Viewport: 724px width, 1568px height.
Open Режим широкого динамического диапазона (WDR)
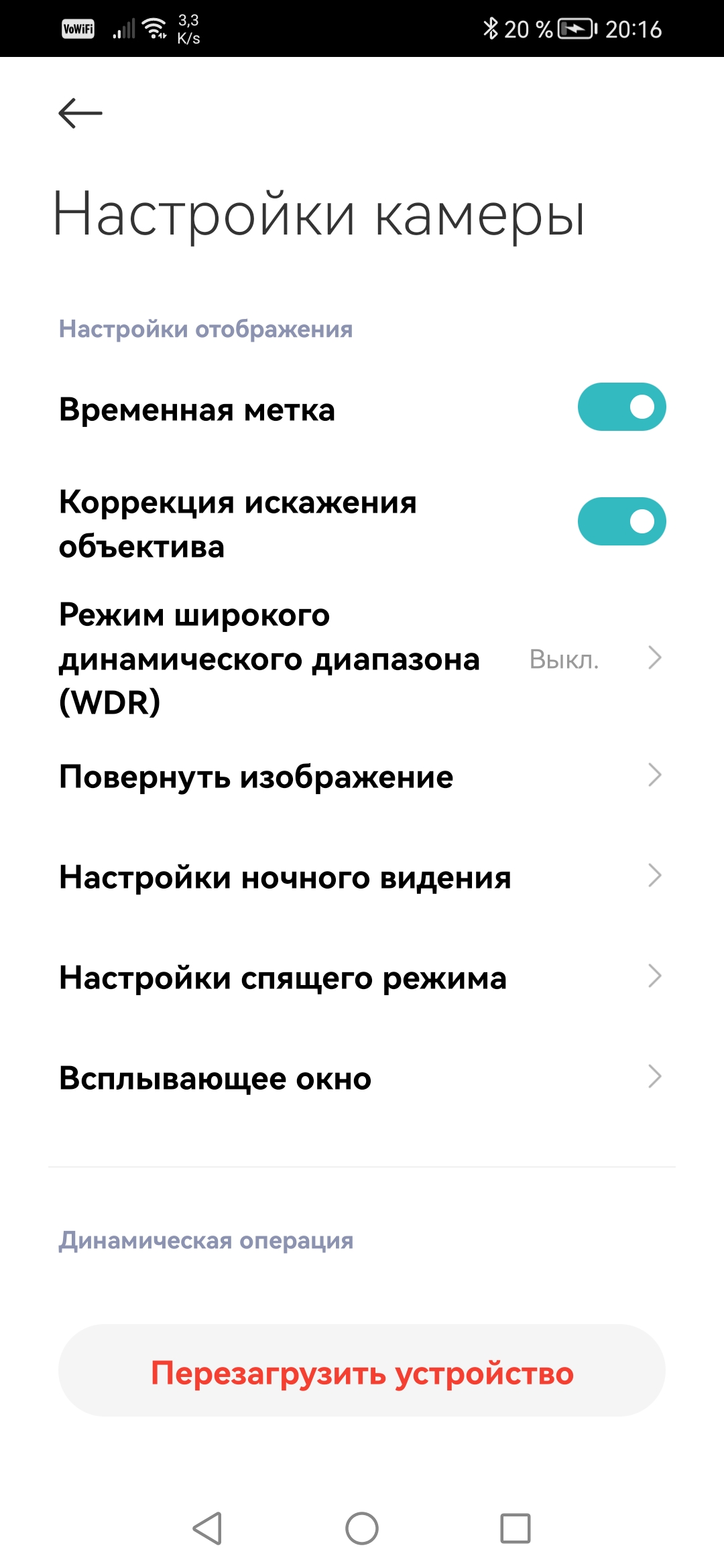click(x=362, y=658)
